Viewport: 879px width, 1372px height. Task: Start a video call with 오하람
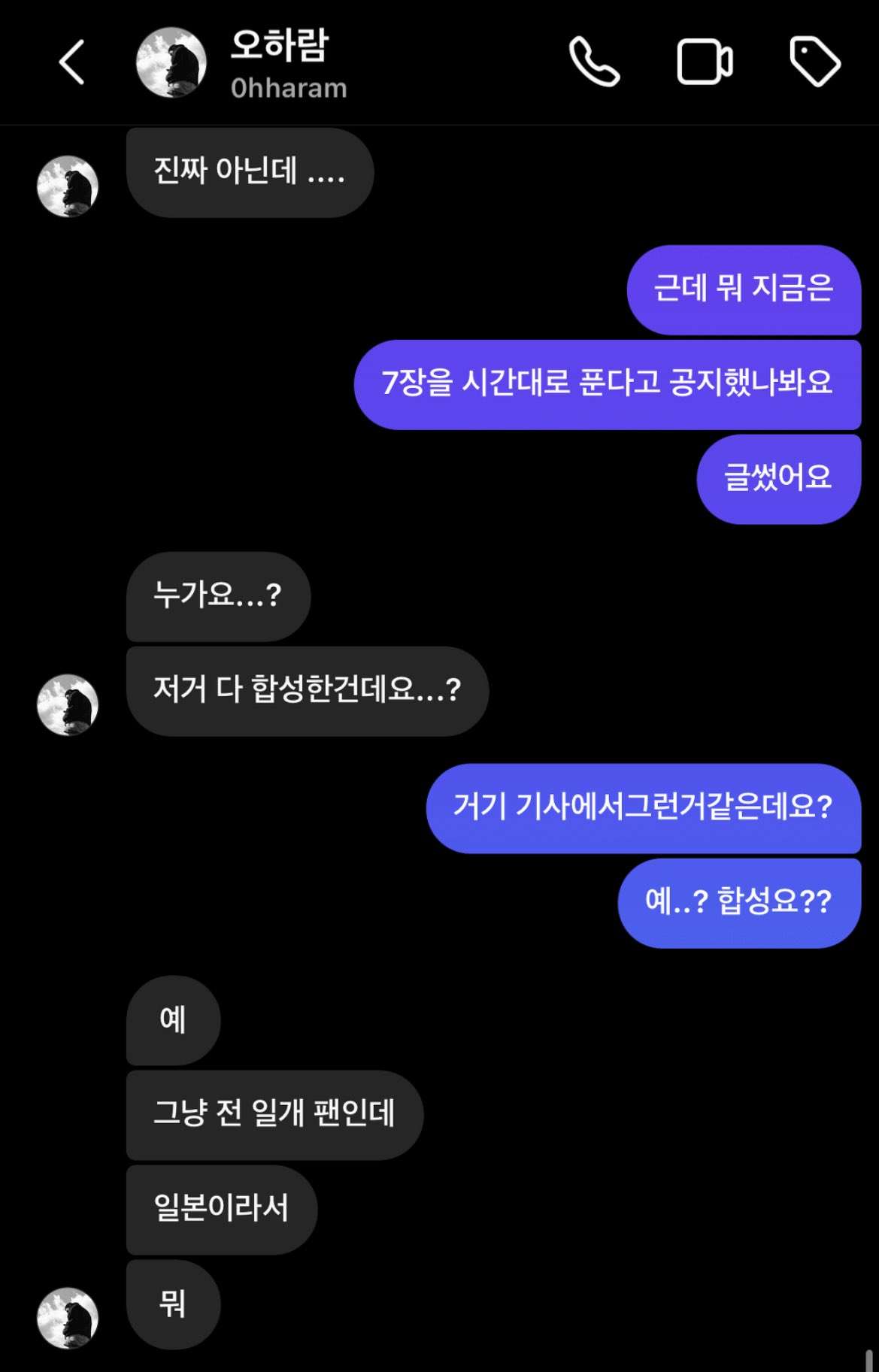(705, 62)
